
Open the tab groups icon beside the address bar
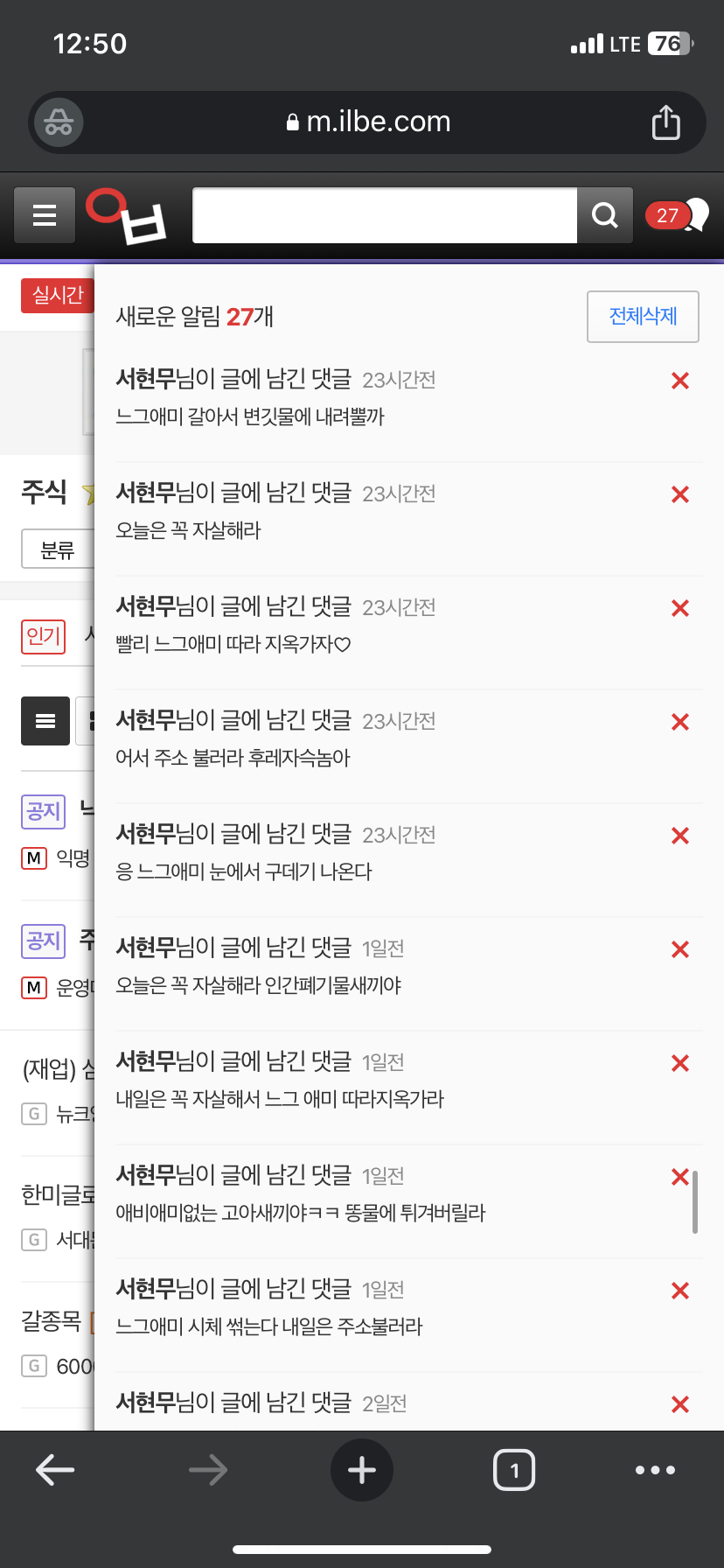click(x=59, y=122)
